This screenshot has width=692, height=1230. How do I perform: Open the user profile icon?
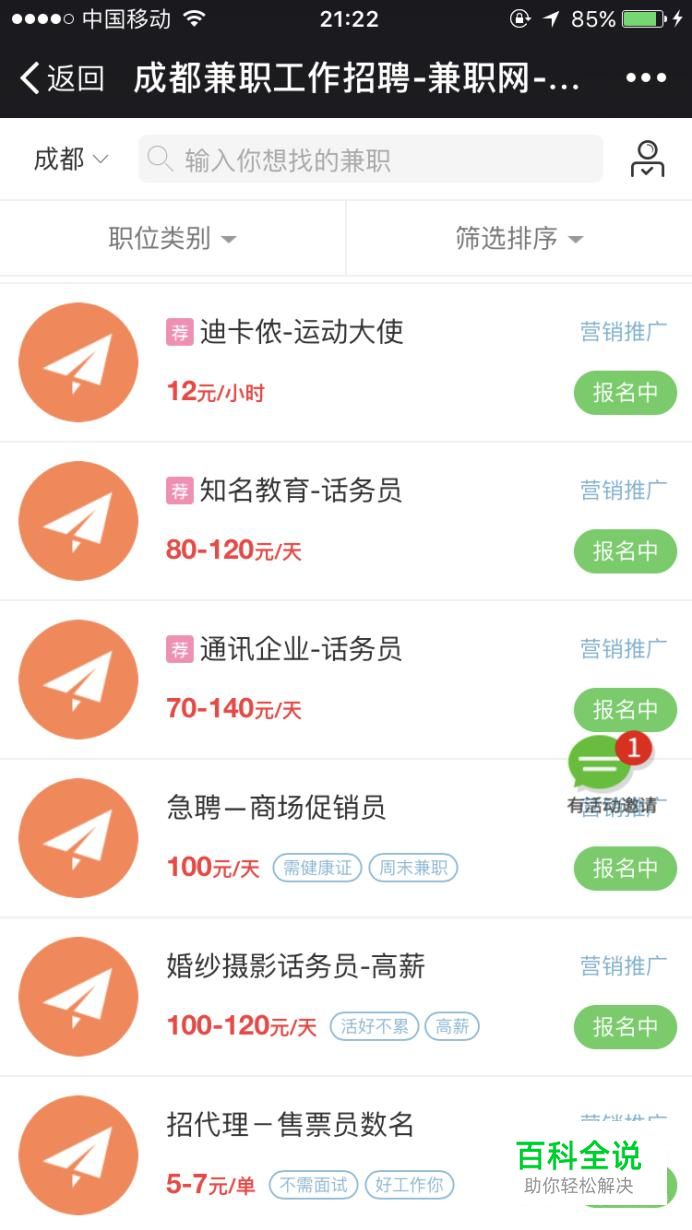[x=647, y=159]
